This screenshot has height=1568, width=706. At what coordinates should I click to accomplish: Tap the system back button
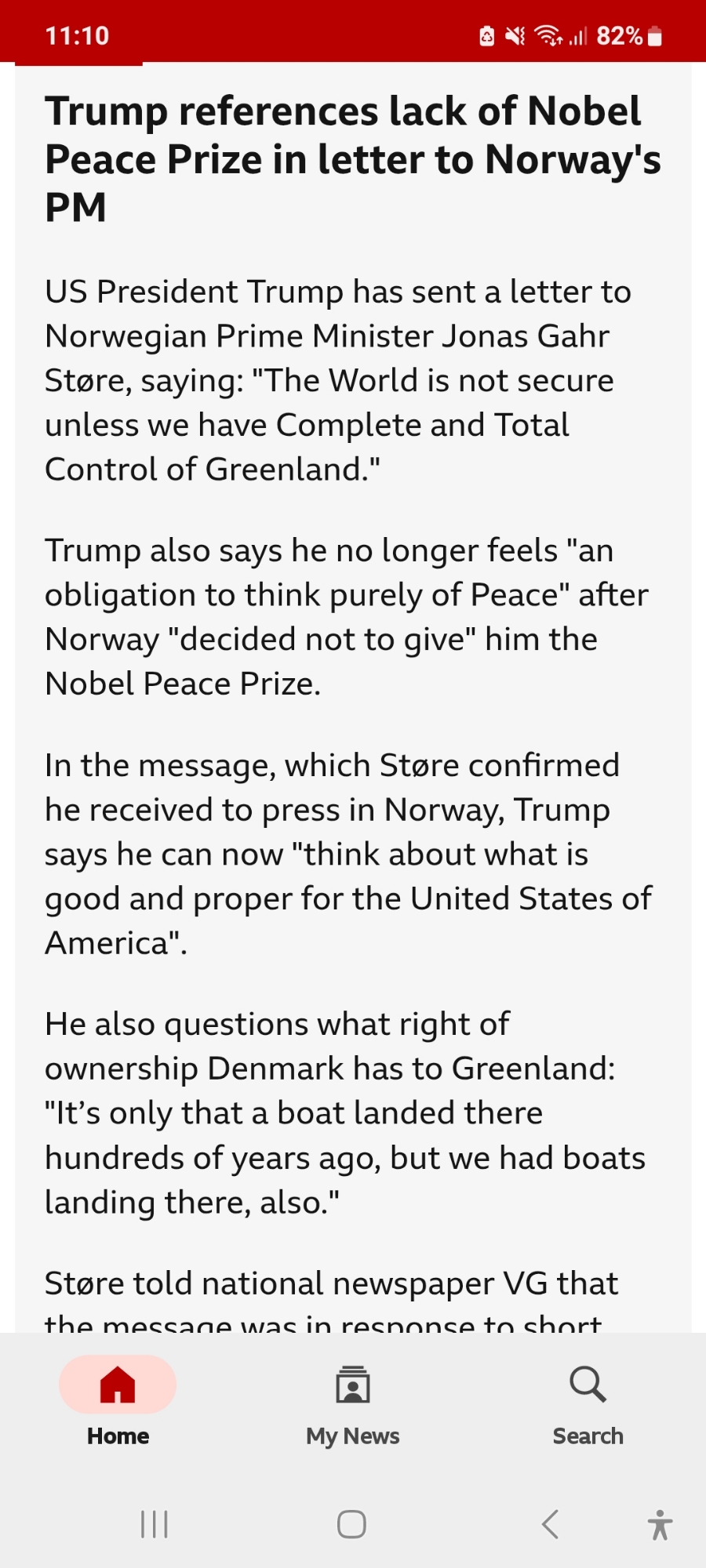click(x=551, y=1524)
